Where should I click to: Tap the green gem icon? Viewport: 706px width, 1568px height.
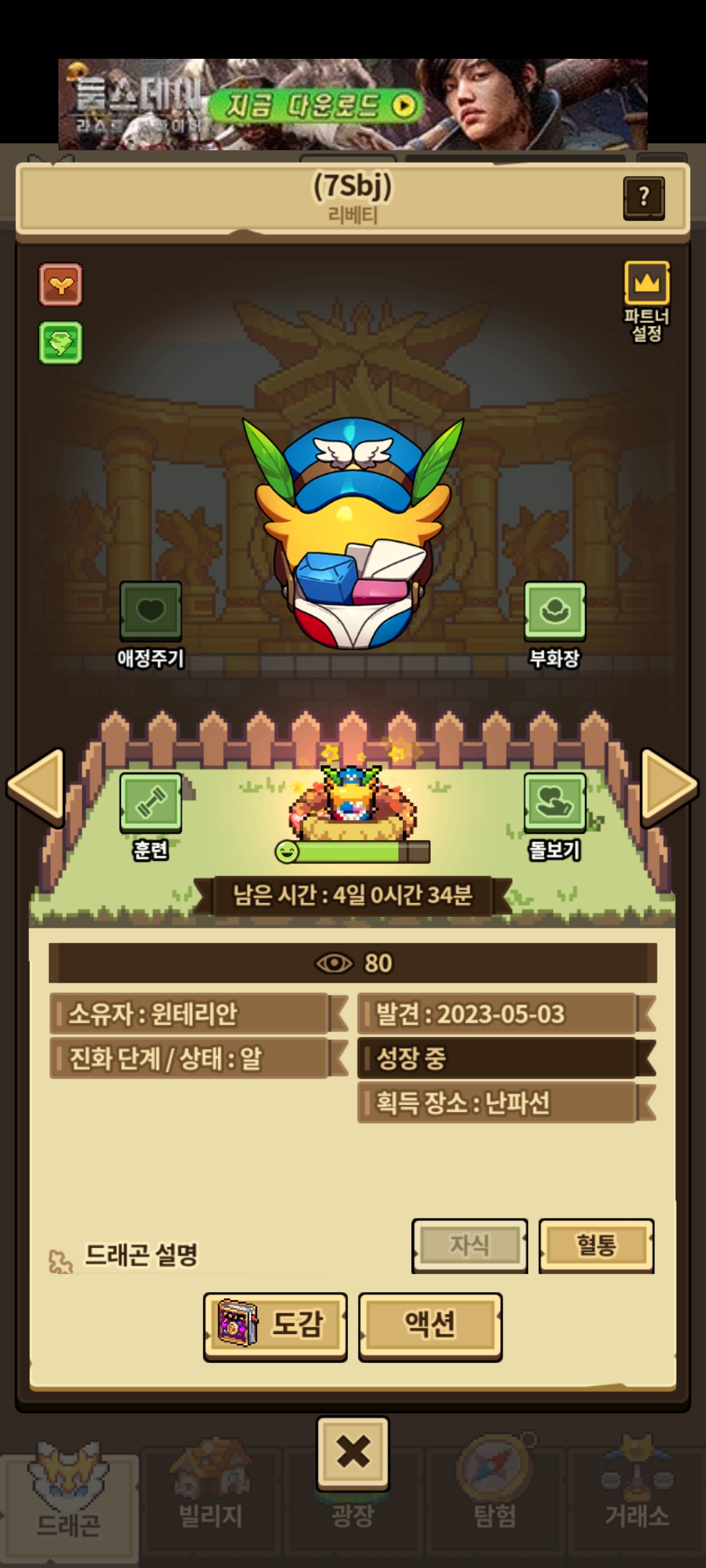(61, 342)
